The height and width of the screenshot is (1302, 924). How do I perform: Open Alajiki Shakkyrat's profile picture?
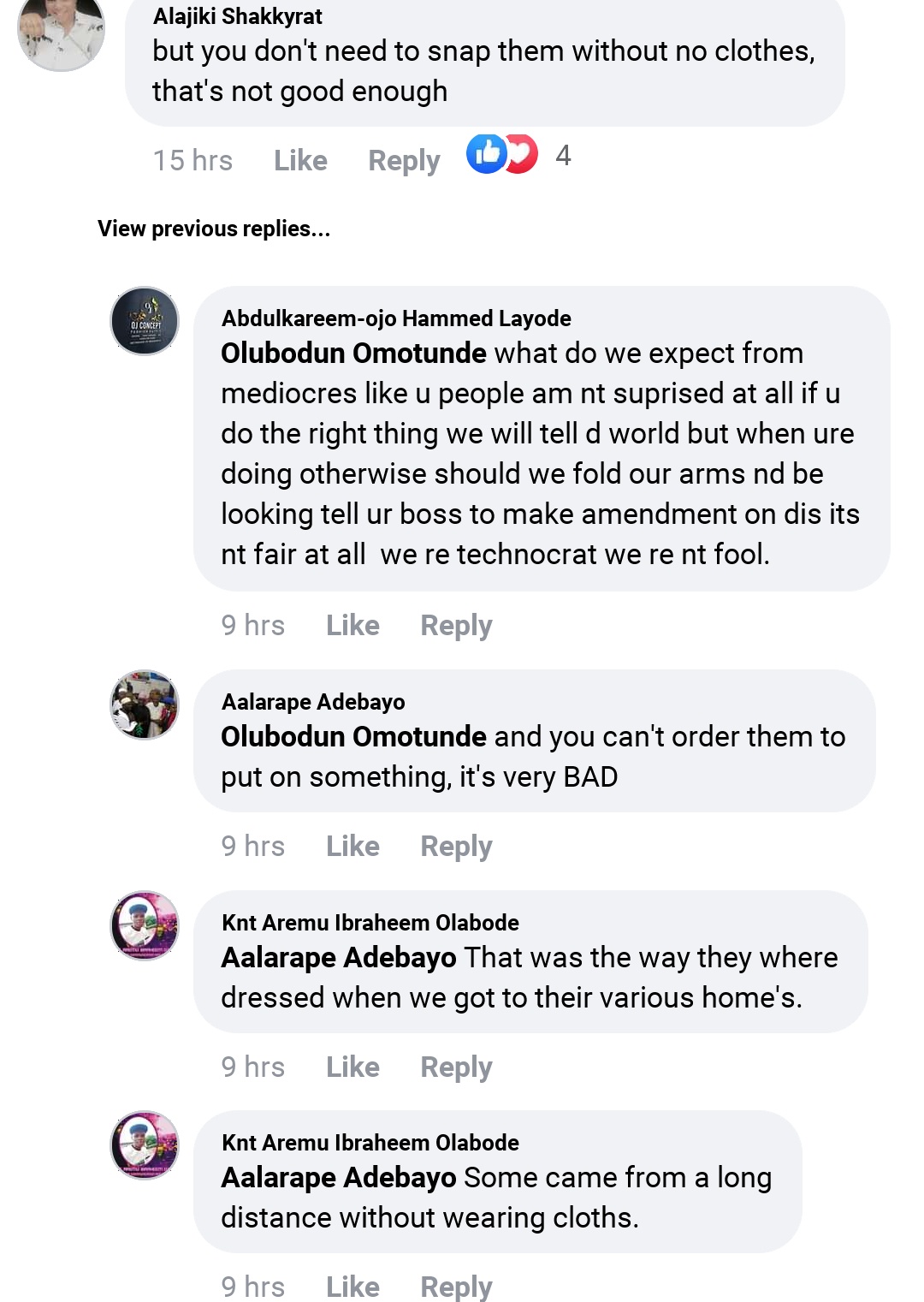[61, 33]
